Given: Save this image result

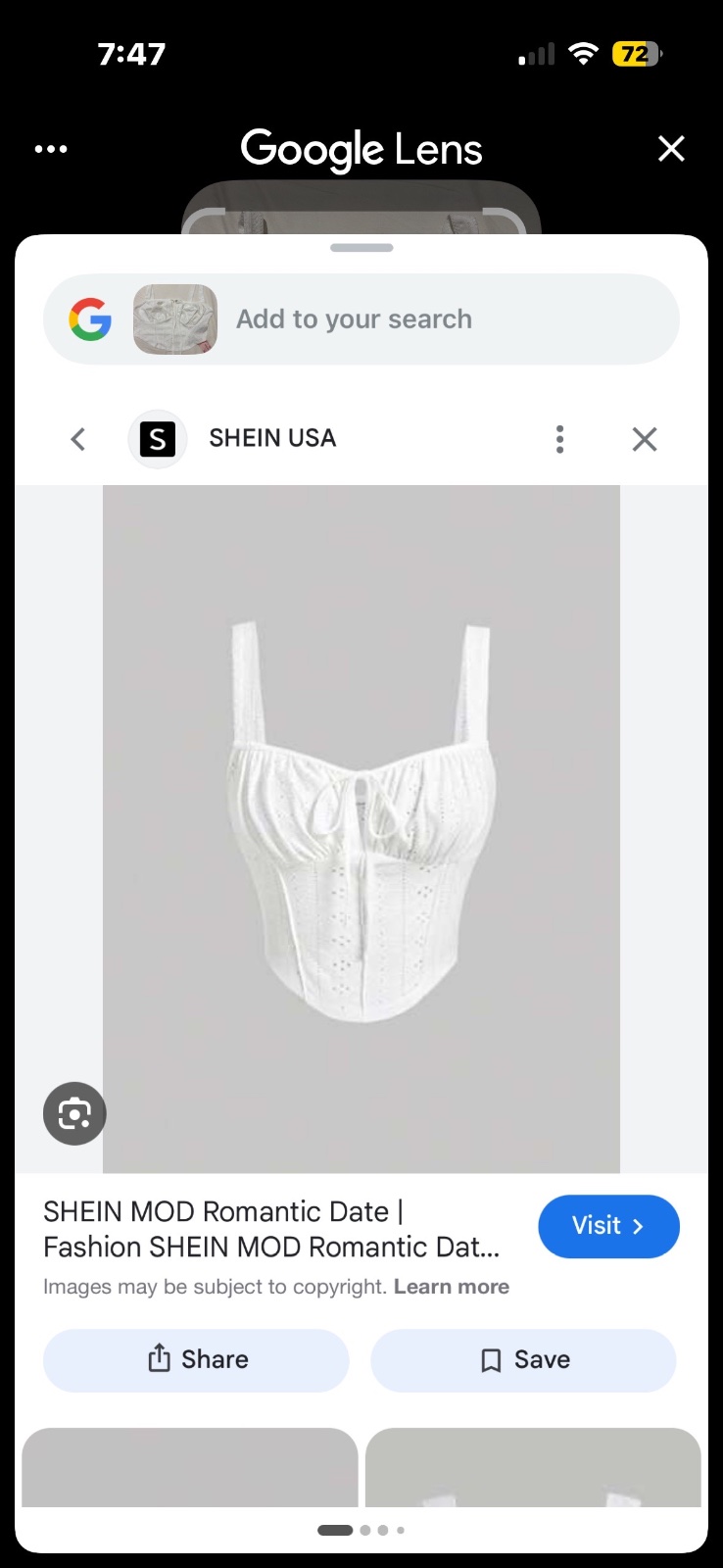Looking at the screenshot, I should [x=523, y=1360].
